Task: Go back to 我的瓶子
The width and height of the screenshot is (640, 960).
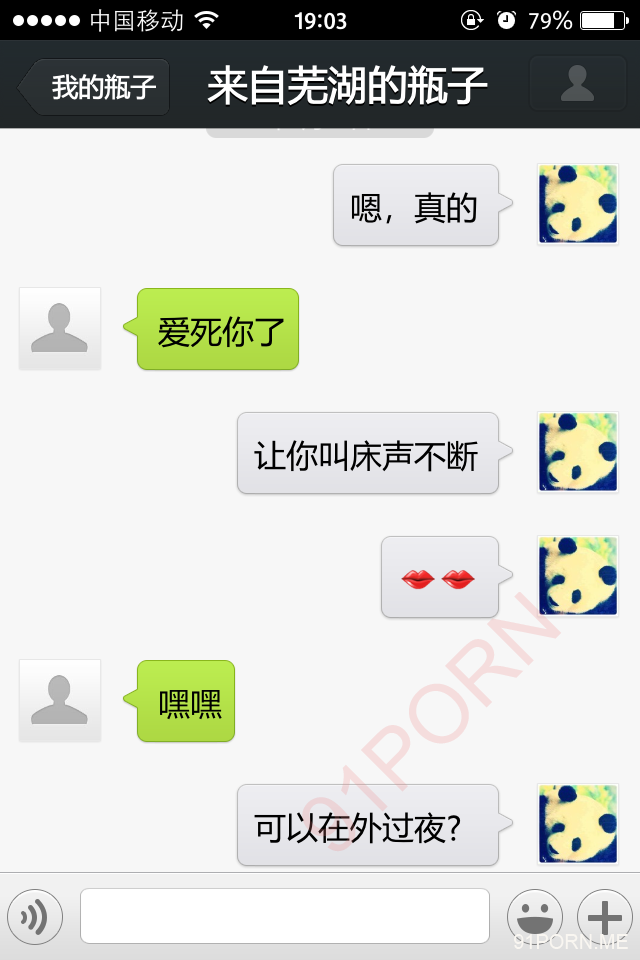Action: (x=96, y=87)
